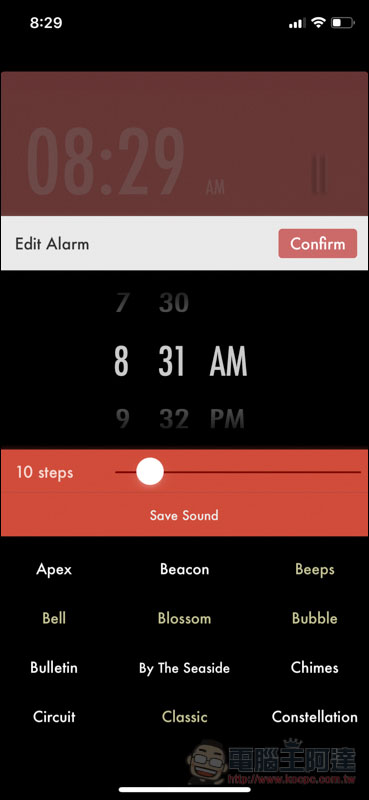Tap Save Sound
Viewport: 369px width, 800px height.
tap(184, 515)
